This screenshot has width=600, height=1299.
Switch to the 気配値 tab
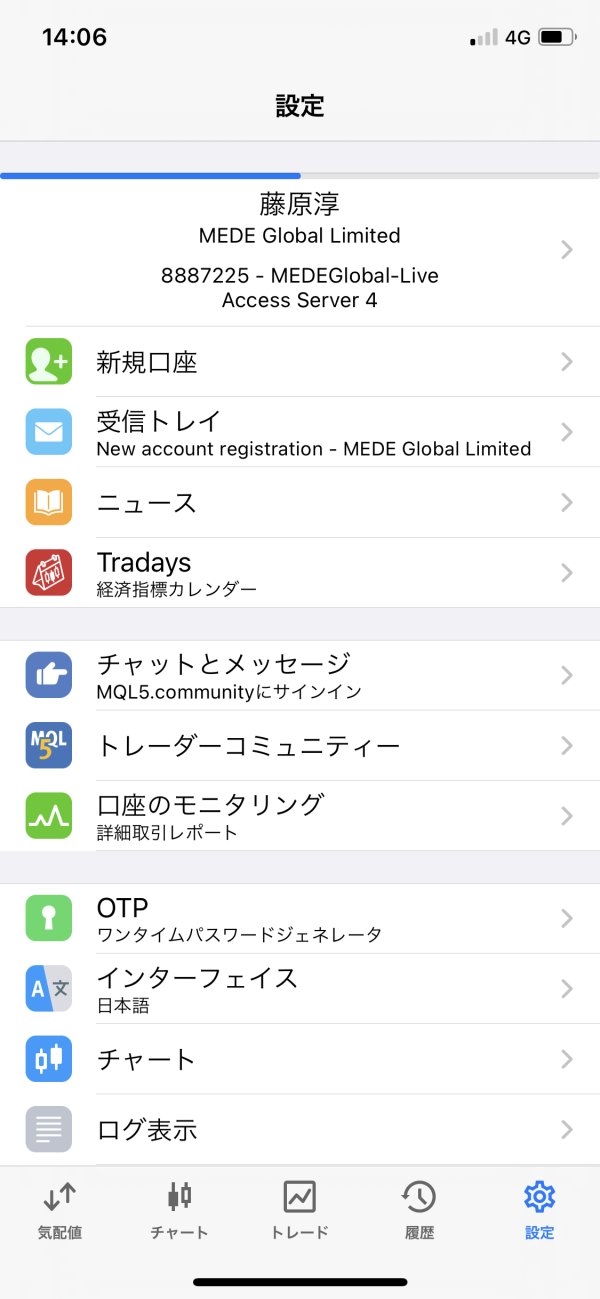[60, 1209]
